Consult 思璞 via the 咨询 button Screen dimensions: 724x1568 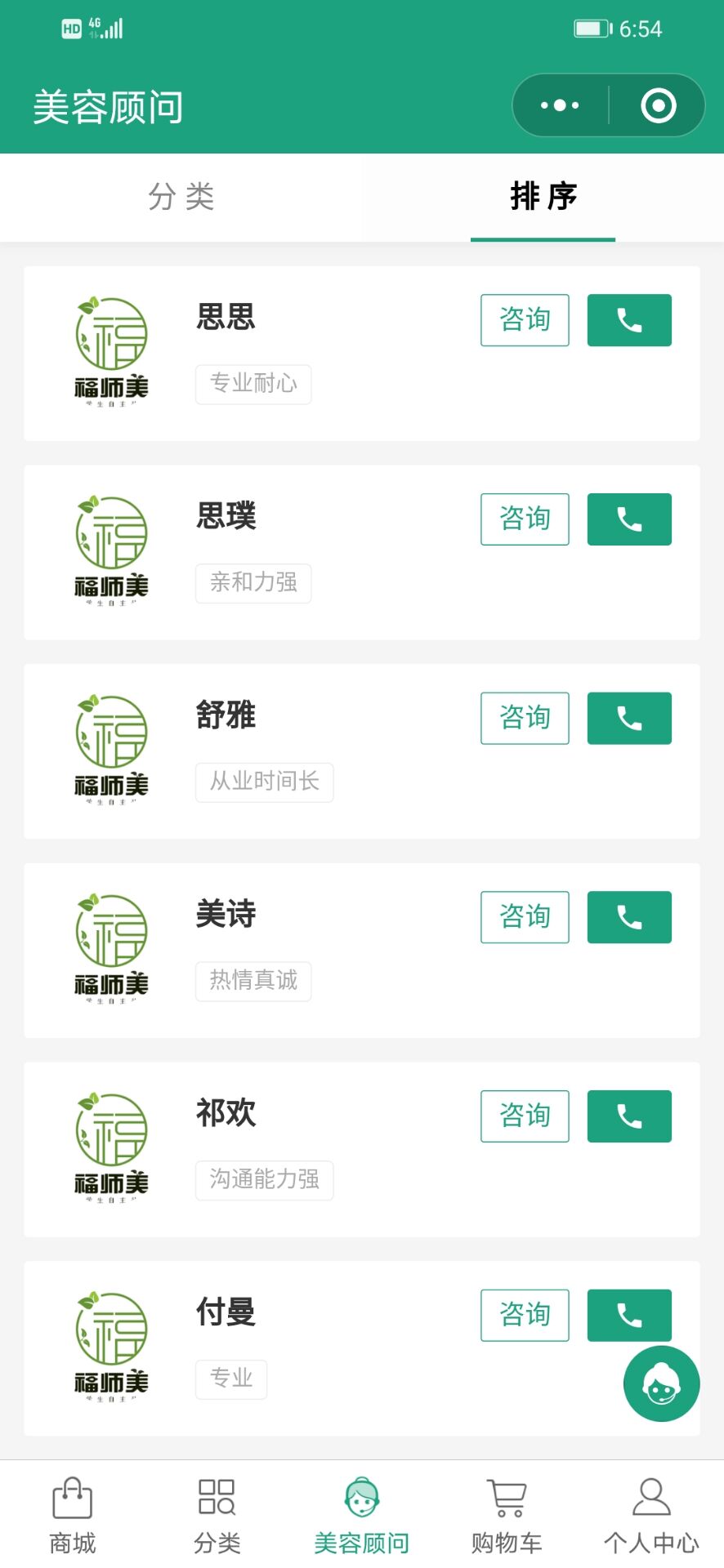(x=525, y=519)
